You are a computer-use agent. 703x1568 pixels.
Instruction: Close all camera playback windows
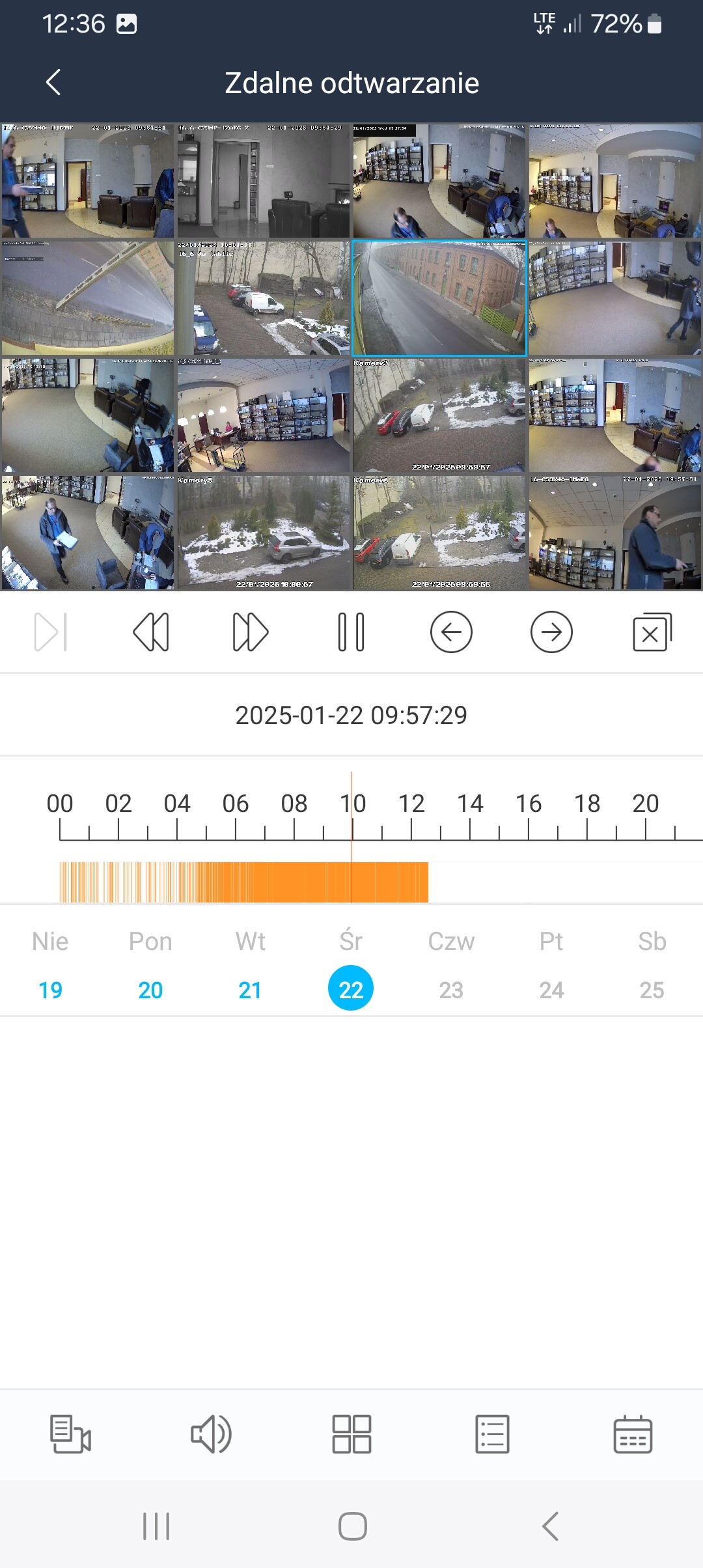652,632
